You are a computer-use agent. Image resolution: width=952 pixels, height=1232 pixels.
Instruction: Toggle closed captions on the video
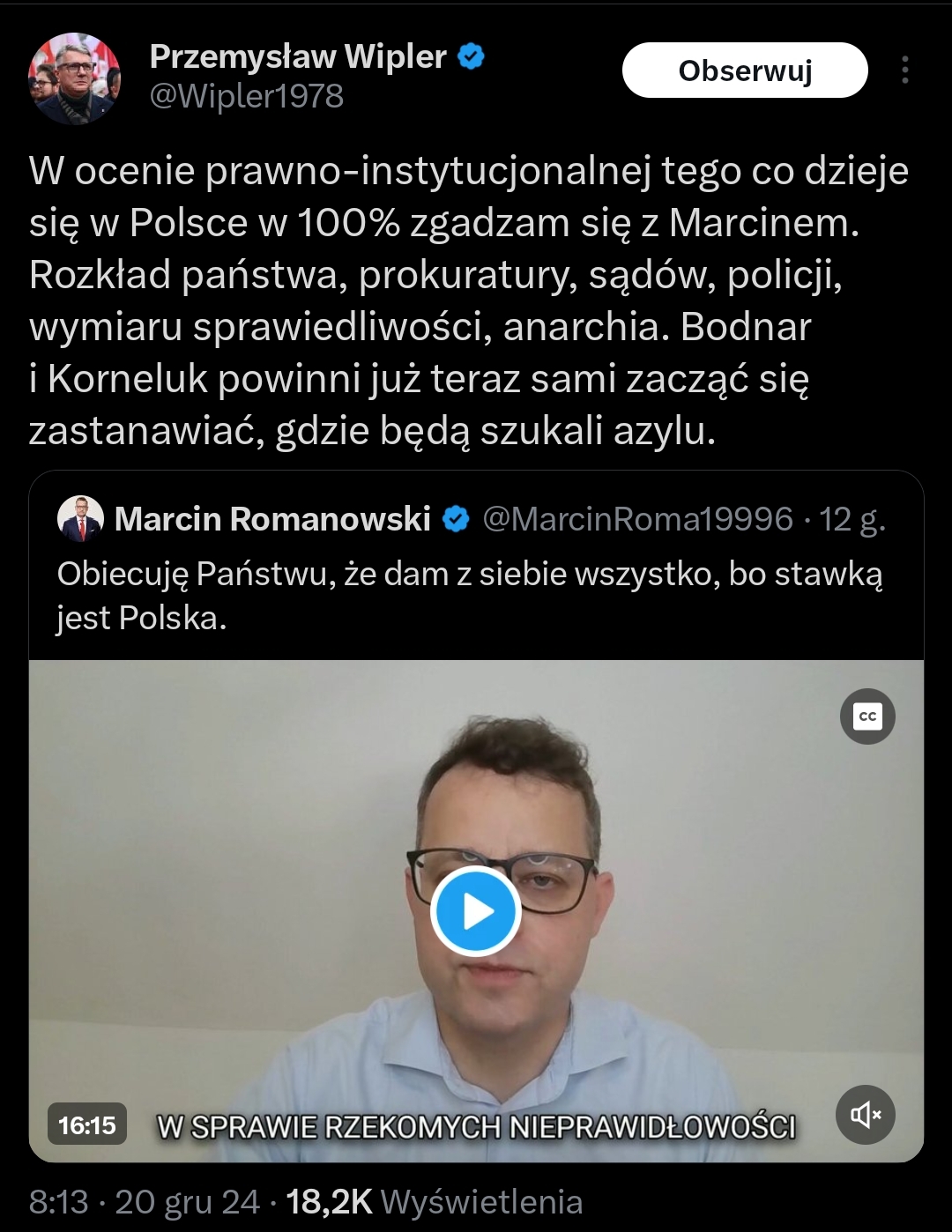tap(867, 716)
